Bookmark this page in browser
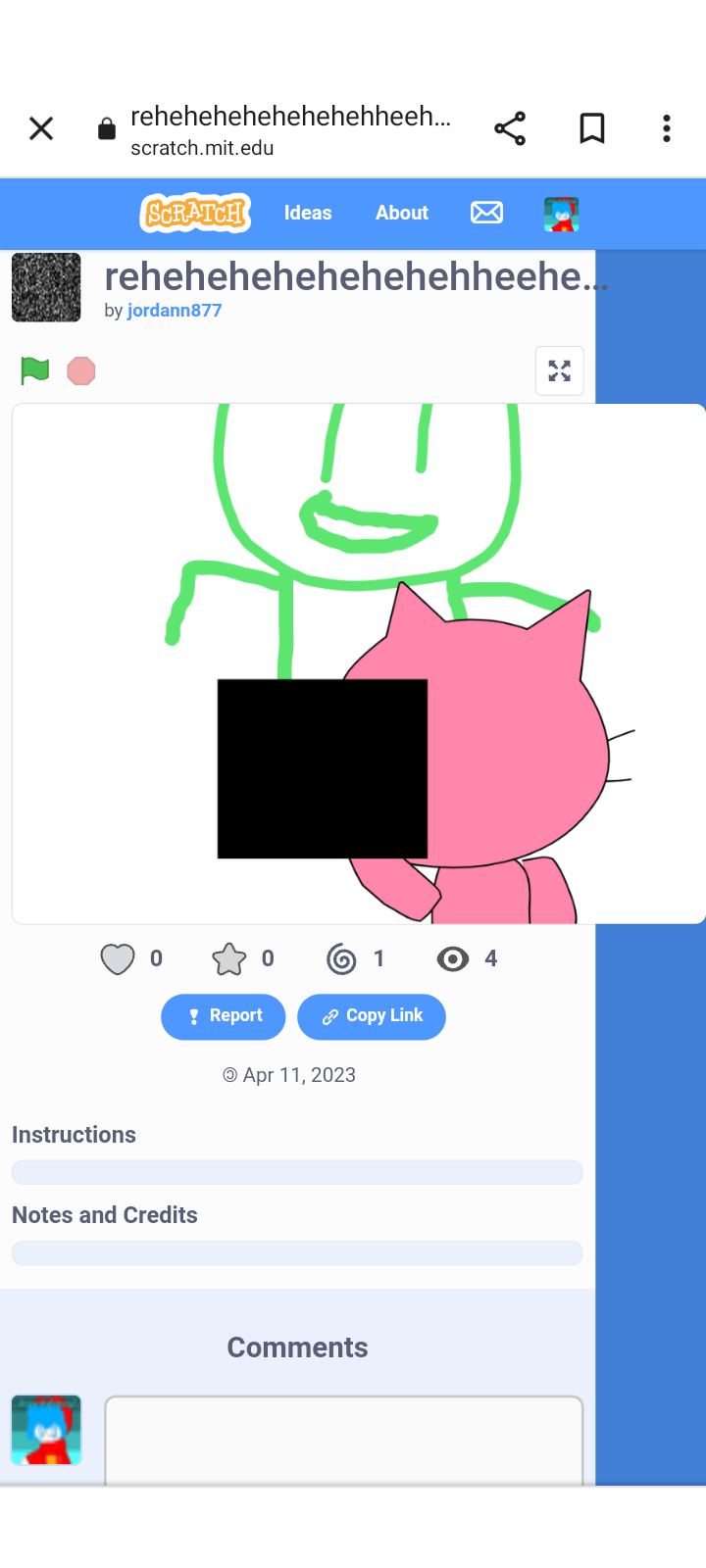Image resolution: width=706 pixels, height=1568 pixels. [592, 128]
